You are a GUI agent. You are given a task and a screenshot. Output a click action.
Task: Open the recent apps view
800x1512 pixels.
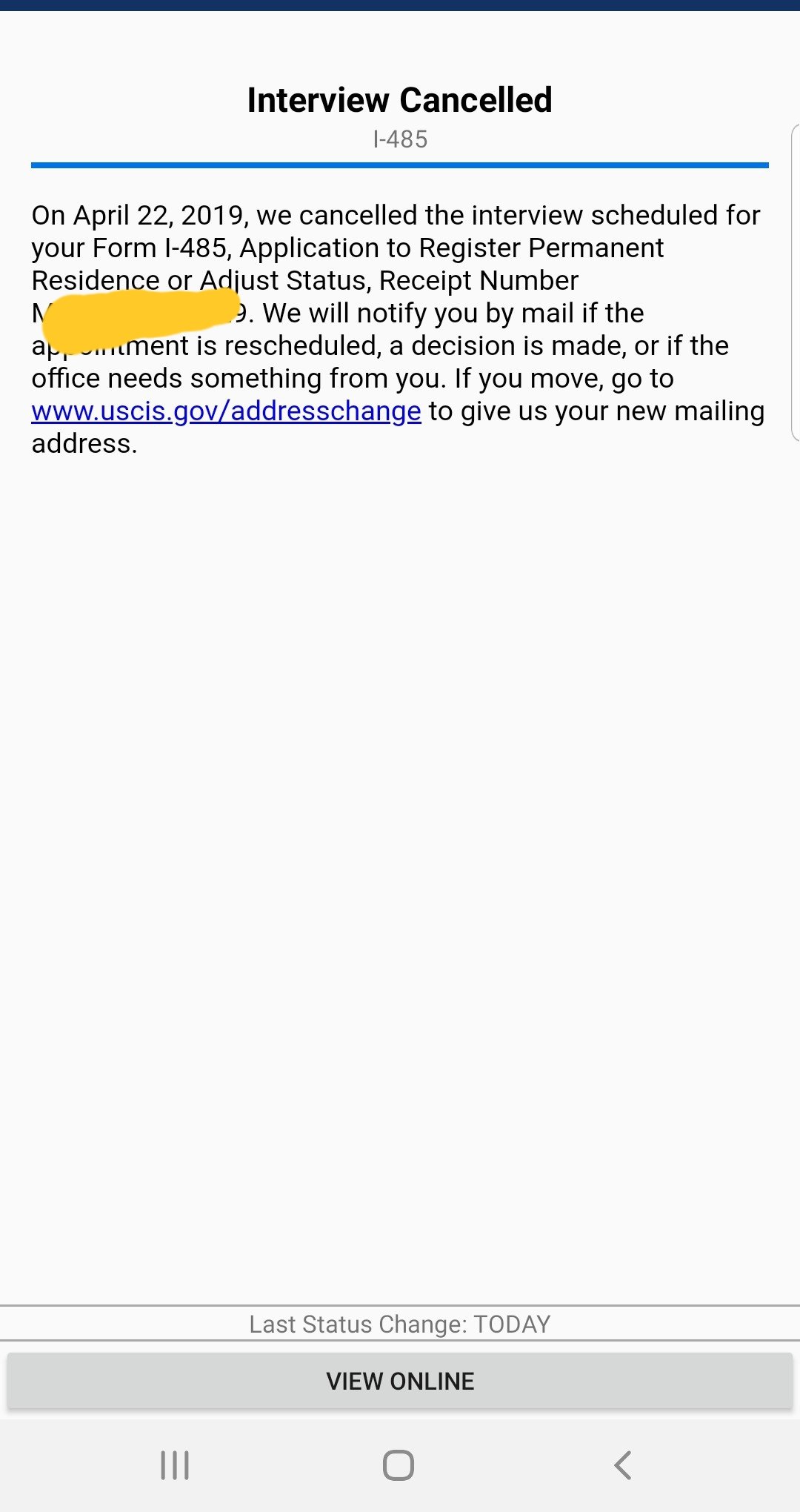tap(175, 1465)
